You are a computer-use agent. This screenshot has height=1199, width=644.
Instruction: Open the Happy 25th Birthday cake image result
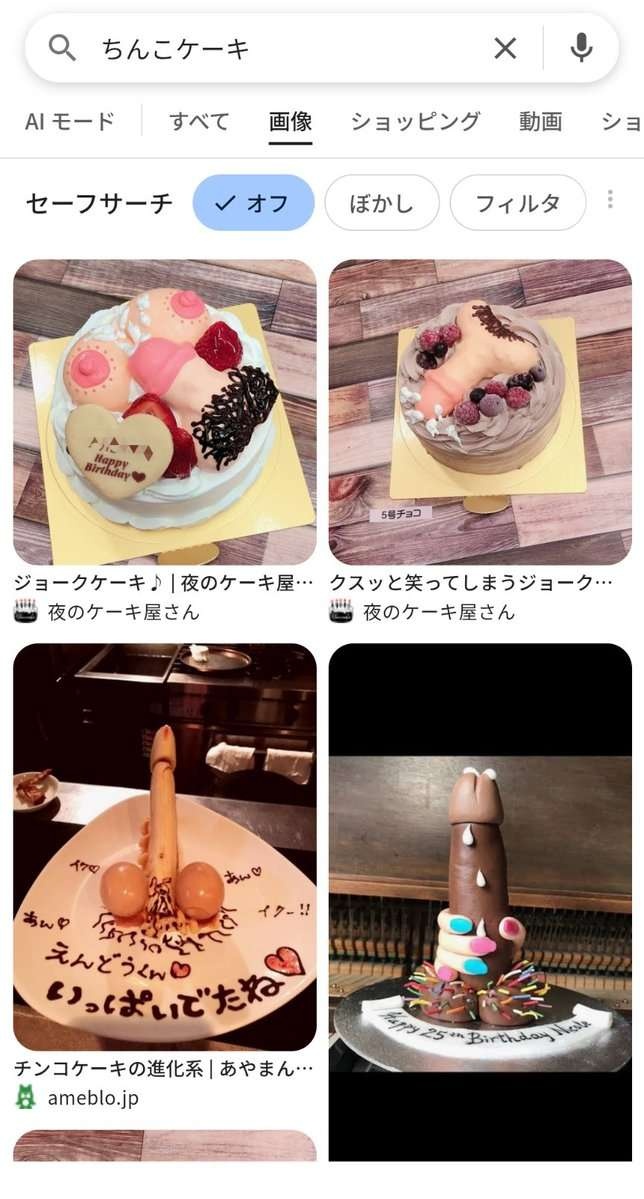click(480, 900)
